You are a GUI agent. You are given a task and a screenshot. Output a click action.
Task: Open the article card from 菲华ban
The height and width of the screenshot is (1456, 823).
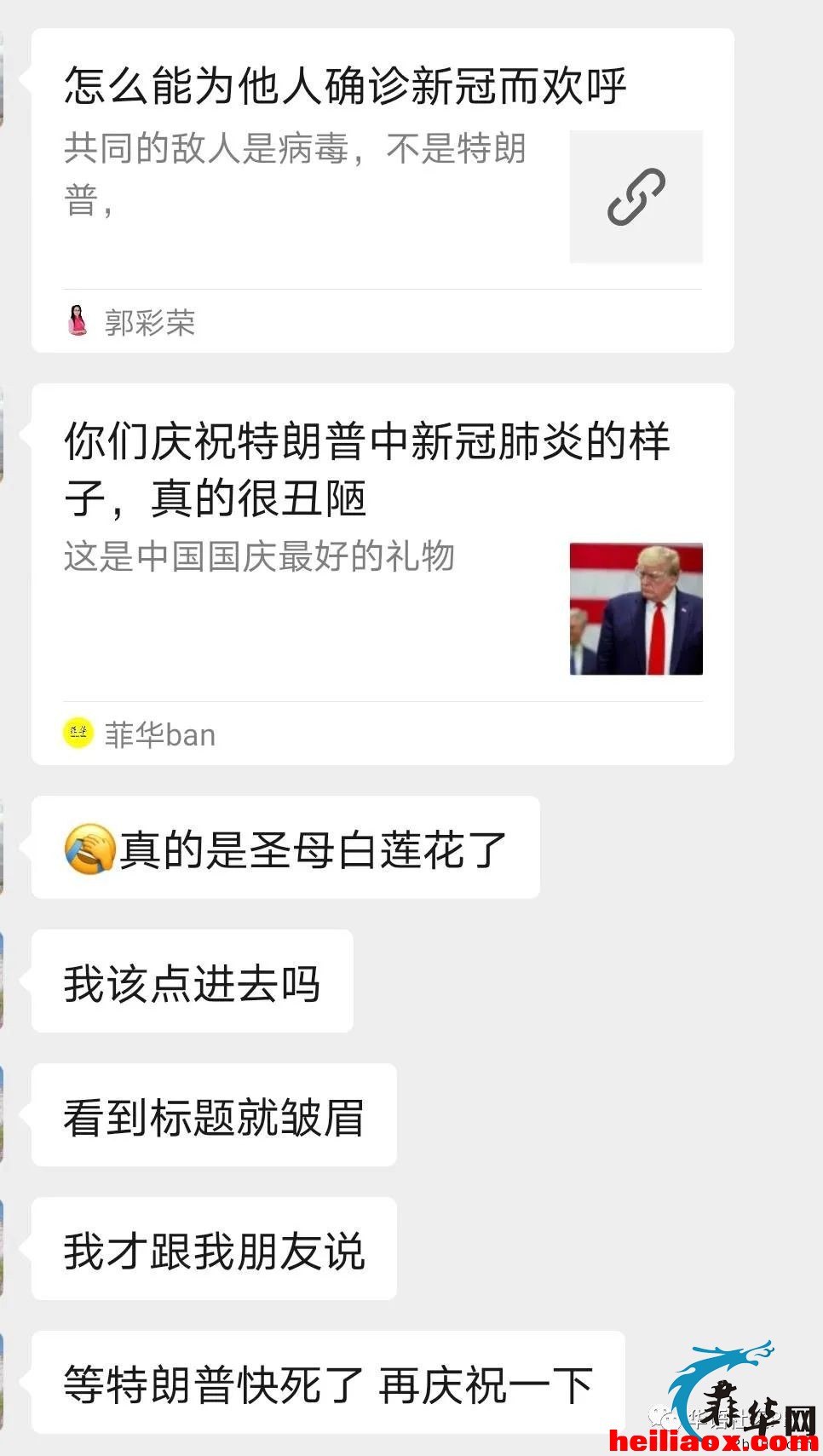click(383, 573)
